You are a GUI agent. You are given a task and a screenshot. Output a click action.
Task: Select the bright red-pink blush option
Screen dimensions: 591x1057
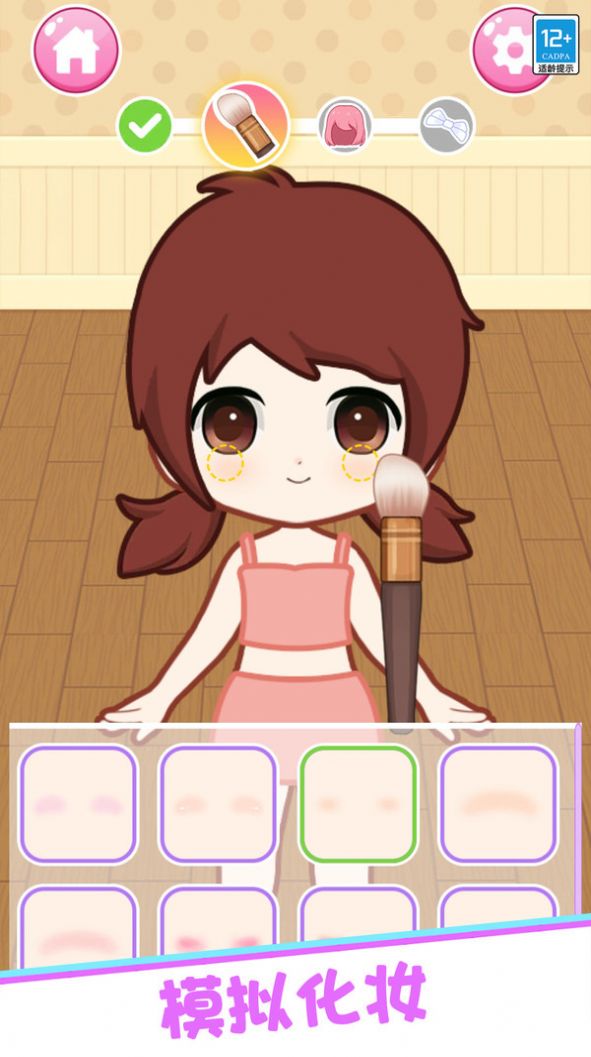pyautogui.click(x=218, y=925)
